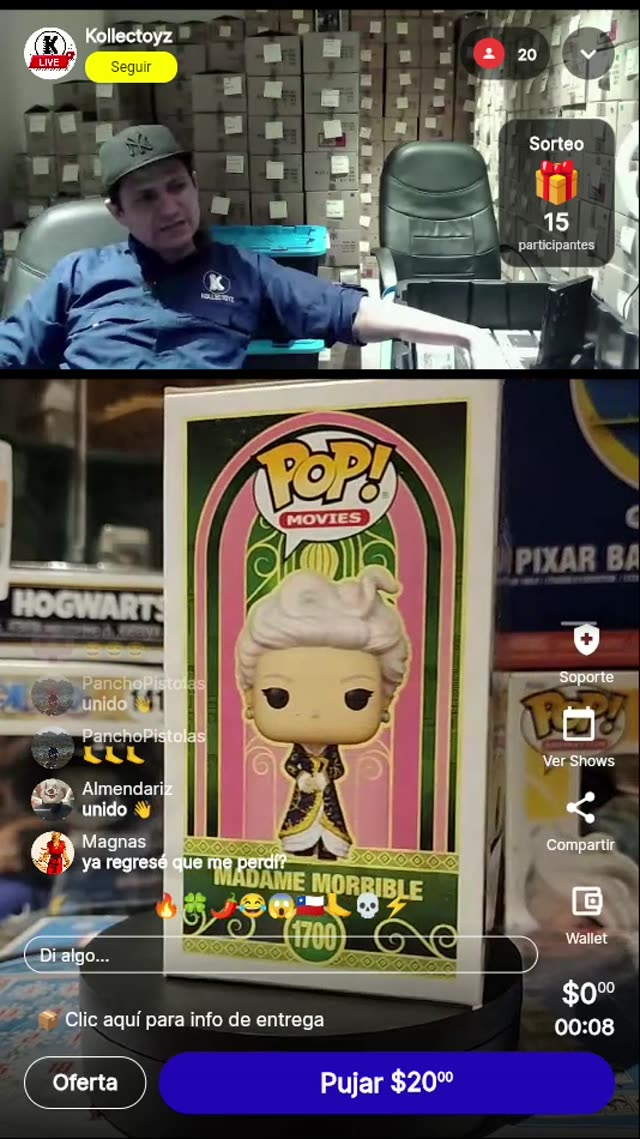Send the skull emoji reaction

click(x=367, y=906)
